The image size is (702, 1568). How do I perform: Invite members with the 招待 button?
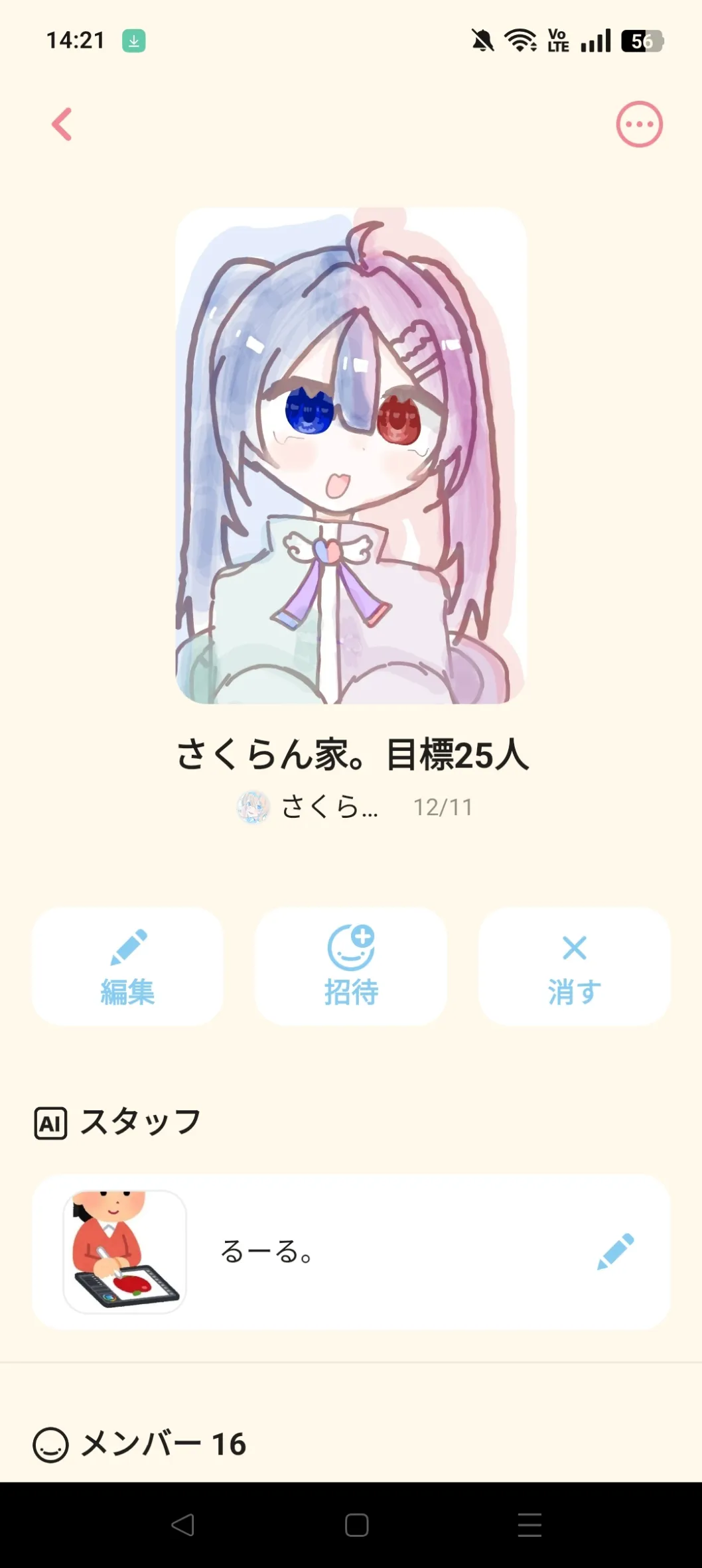coord(351,966)
